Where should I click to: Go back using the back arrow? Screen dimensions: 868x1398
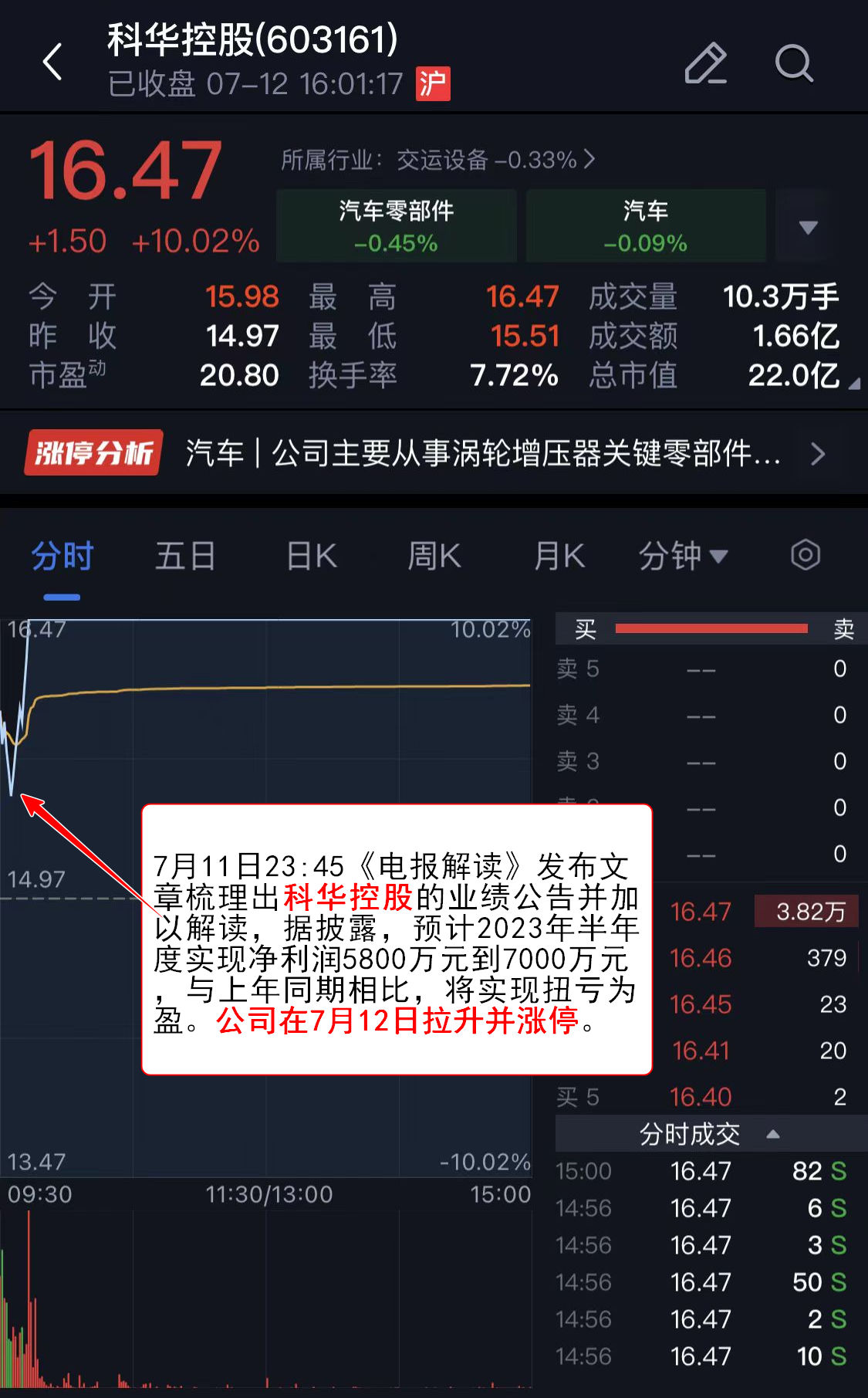pyautogui.click(x=52, y=62)
